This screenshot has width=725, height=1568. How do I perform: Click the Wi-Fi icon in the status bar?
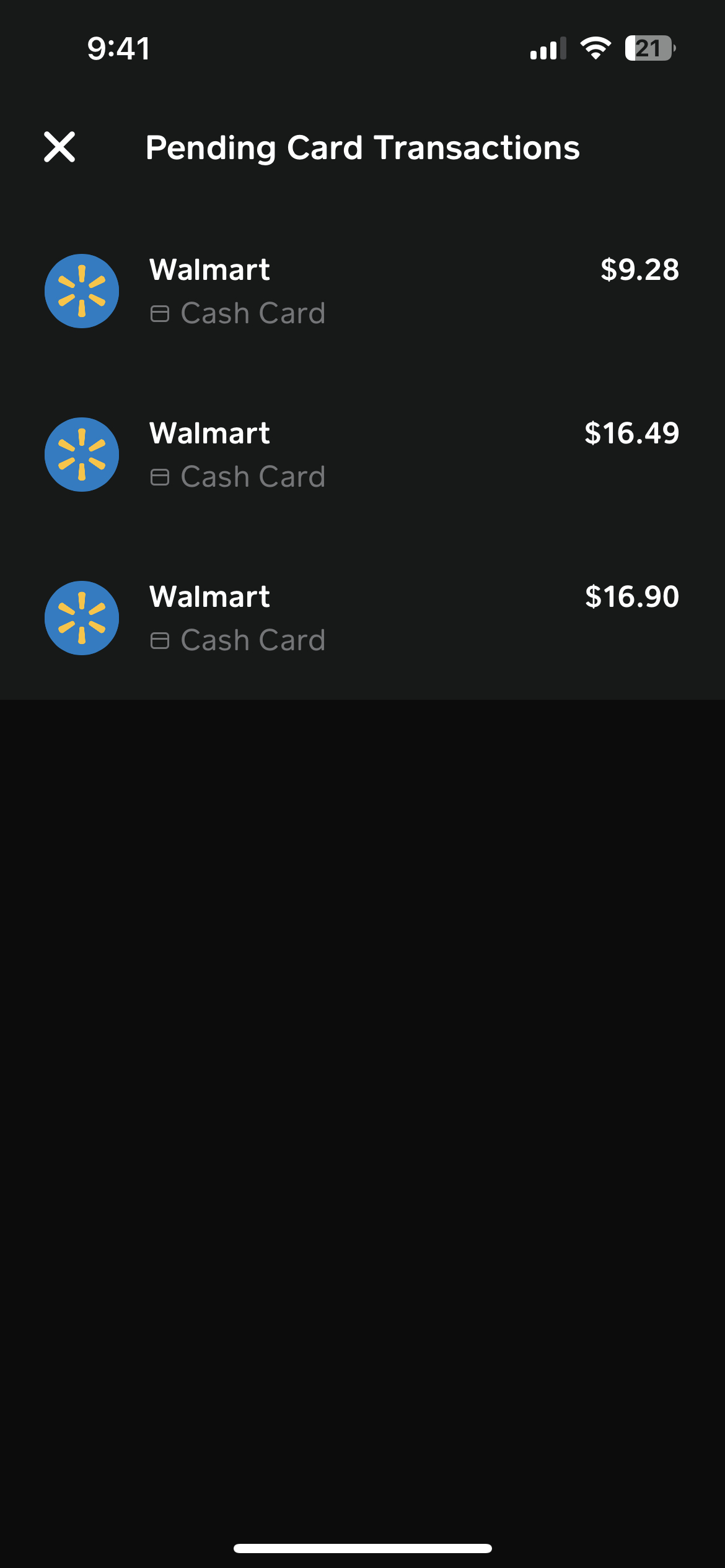point(597,50)
